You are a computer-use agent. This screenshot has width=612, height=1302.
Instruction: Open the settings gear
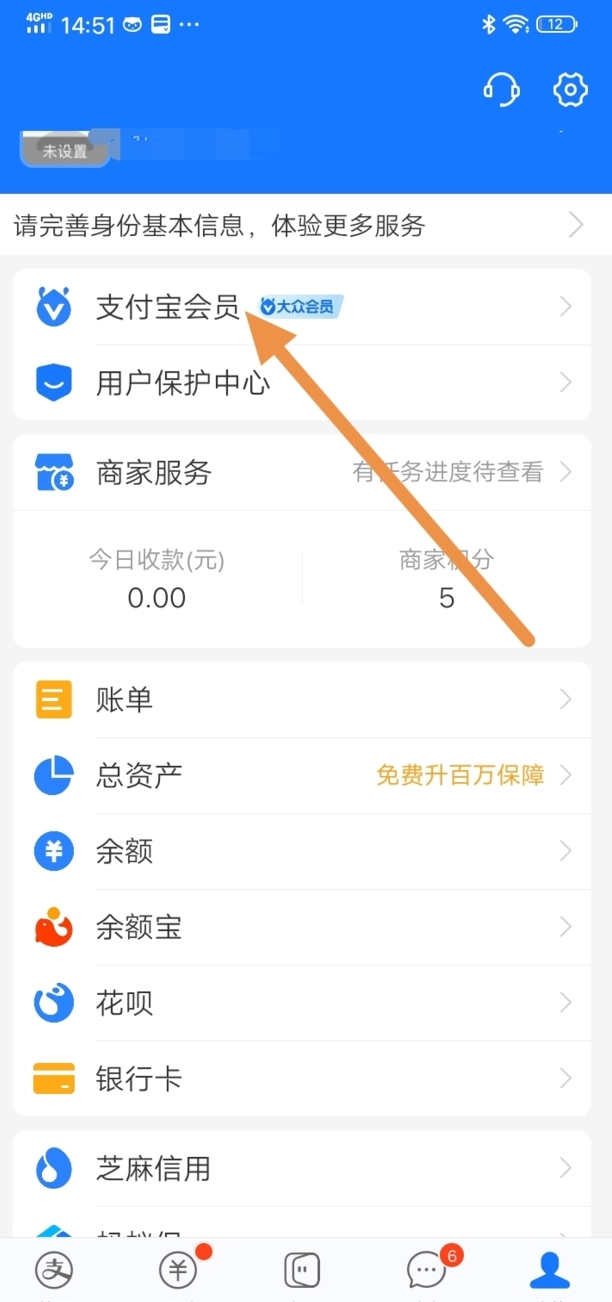[570, 90]
